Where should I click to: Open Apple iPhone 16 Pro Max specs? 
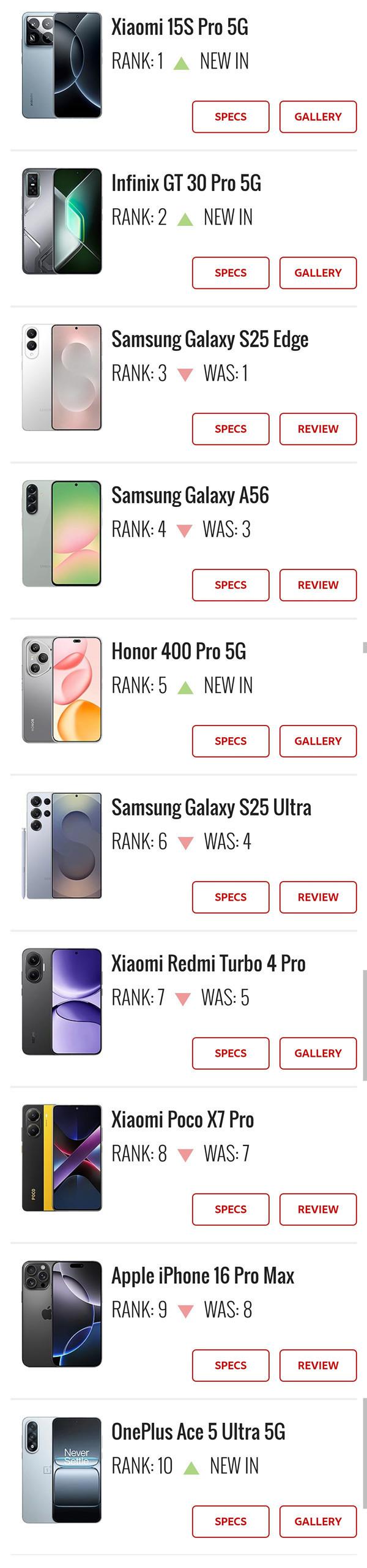[231, 1366]
